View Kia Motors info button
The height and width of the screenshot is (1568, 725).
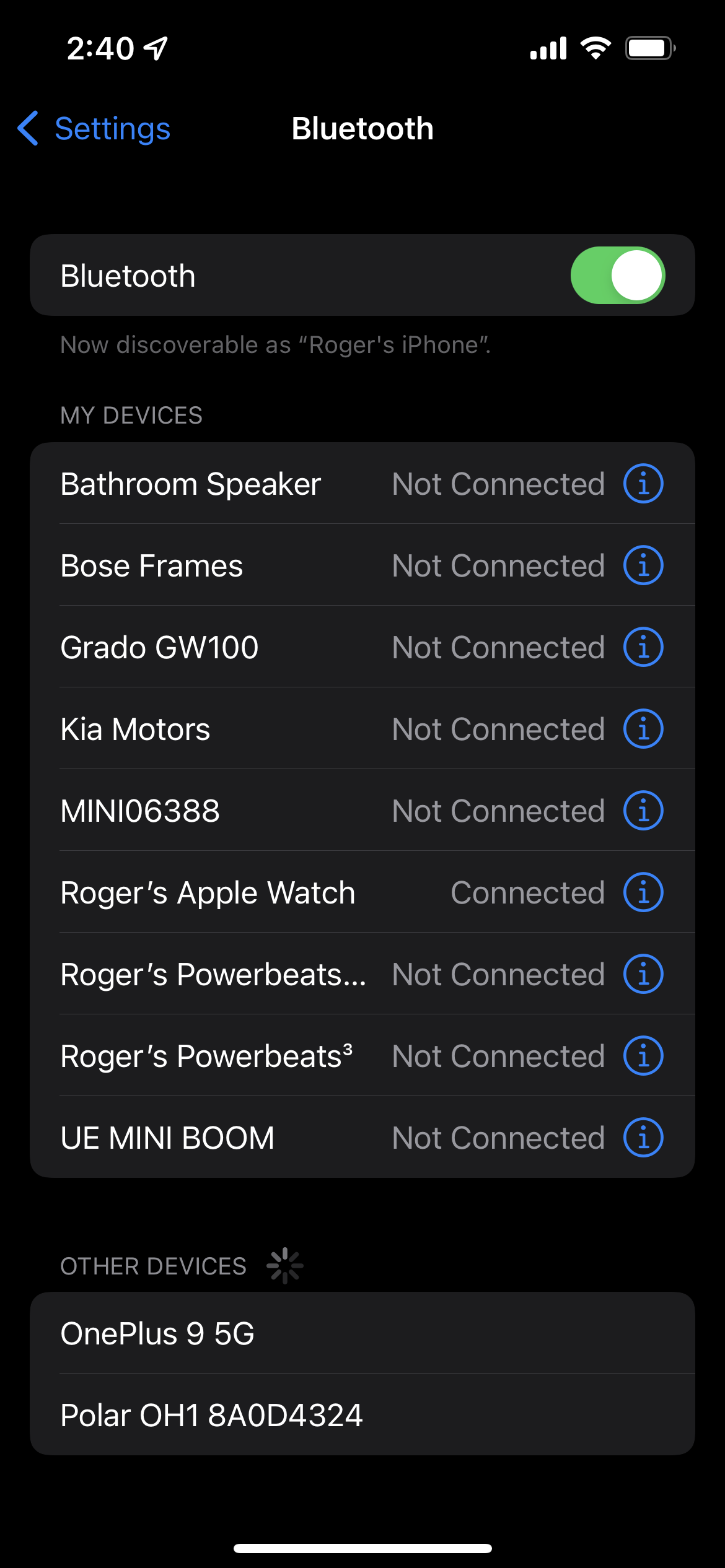point(643,729)
